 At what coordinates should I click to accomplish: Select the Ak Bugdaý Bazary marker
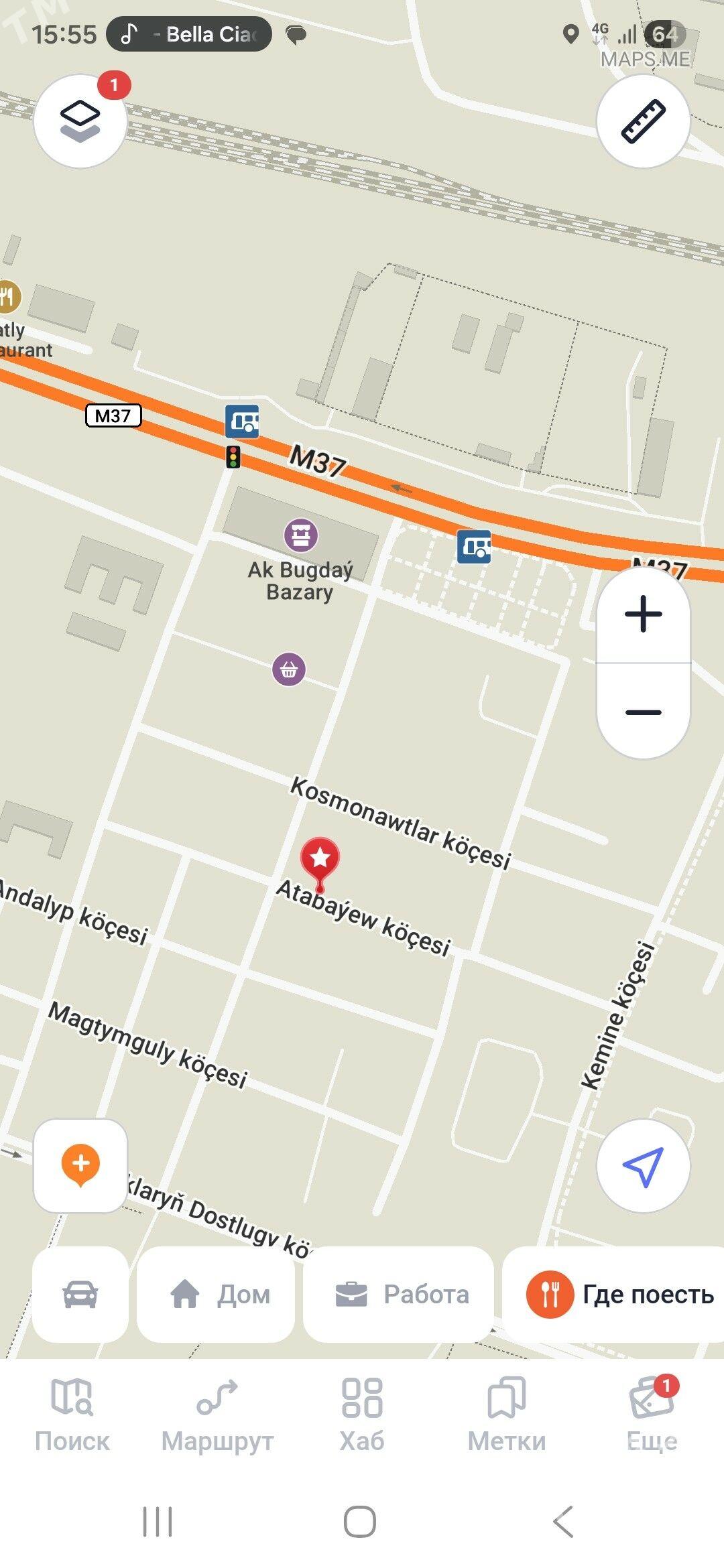click(300, 535)
